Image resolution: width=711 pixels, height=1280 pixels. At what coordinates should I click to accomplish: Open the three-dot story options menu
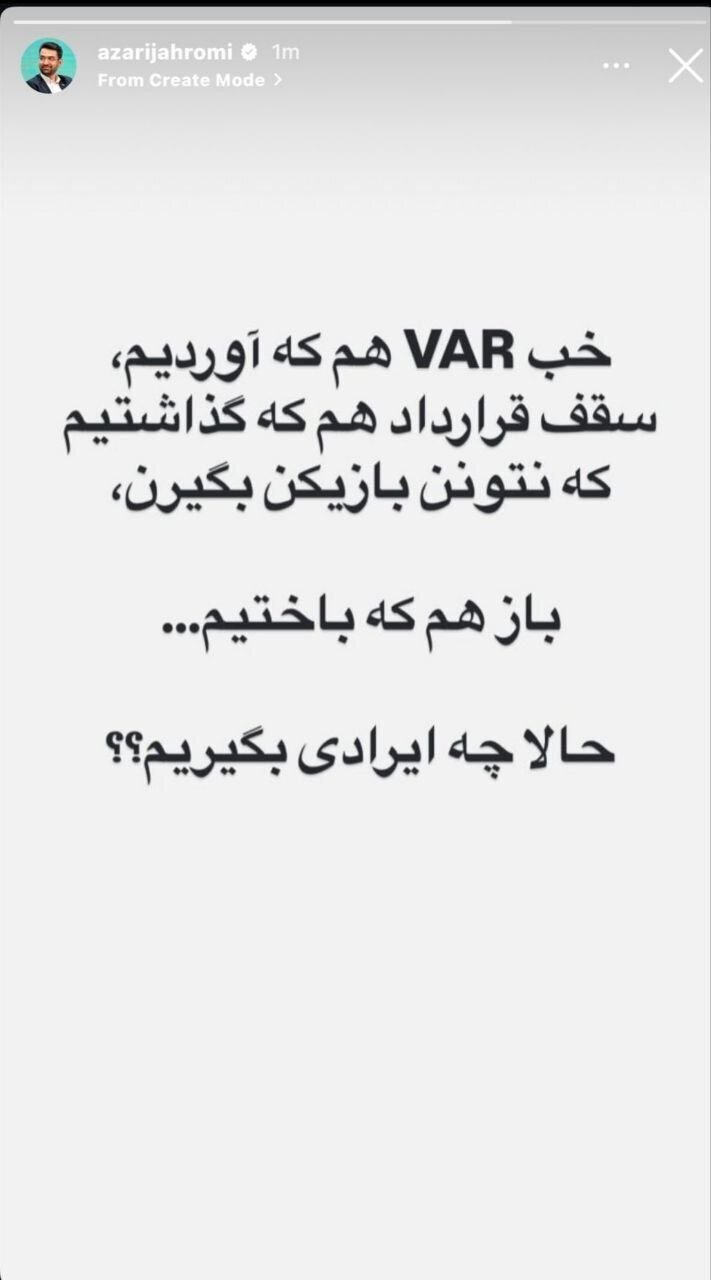(x=616, y=66)
